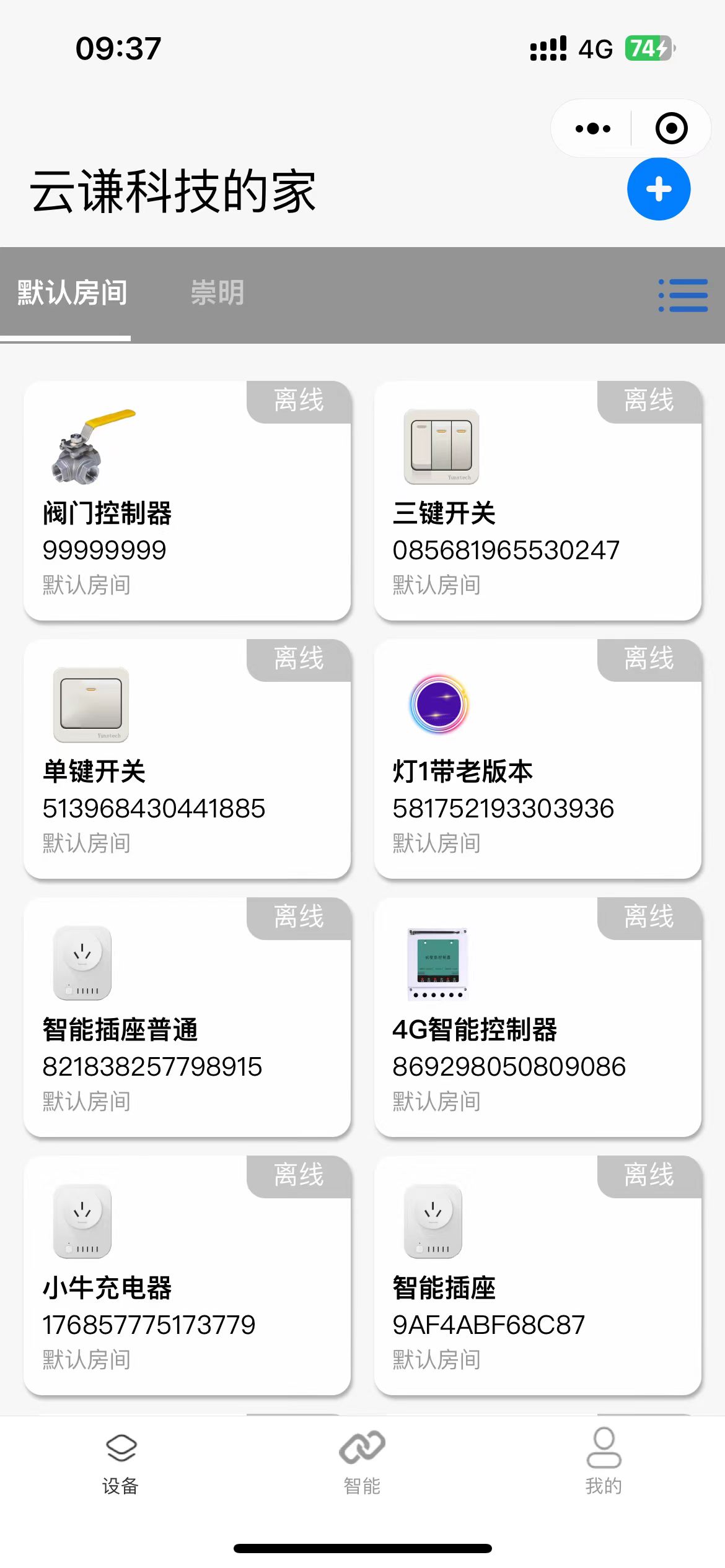
Task: View the 4G智能控制器 device card
Action: (x=537, y=1017)
